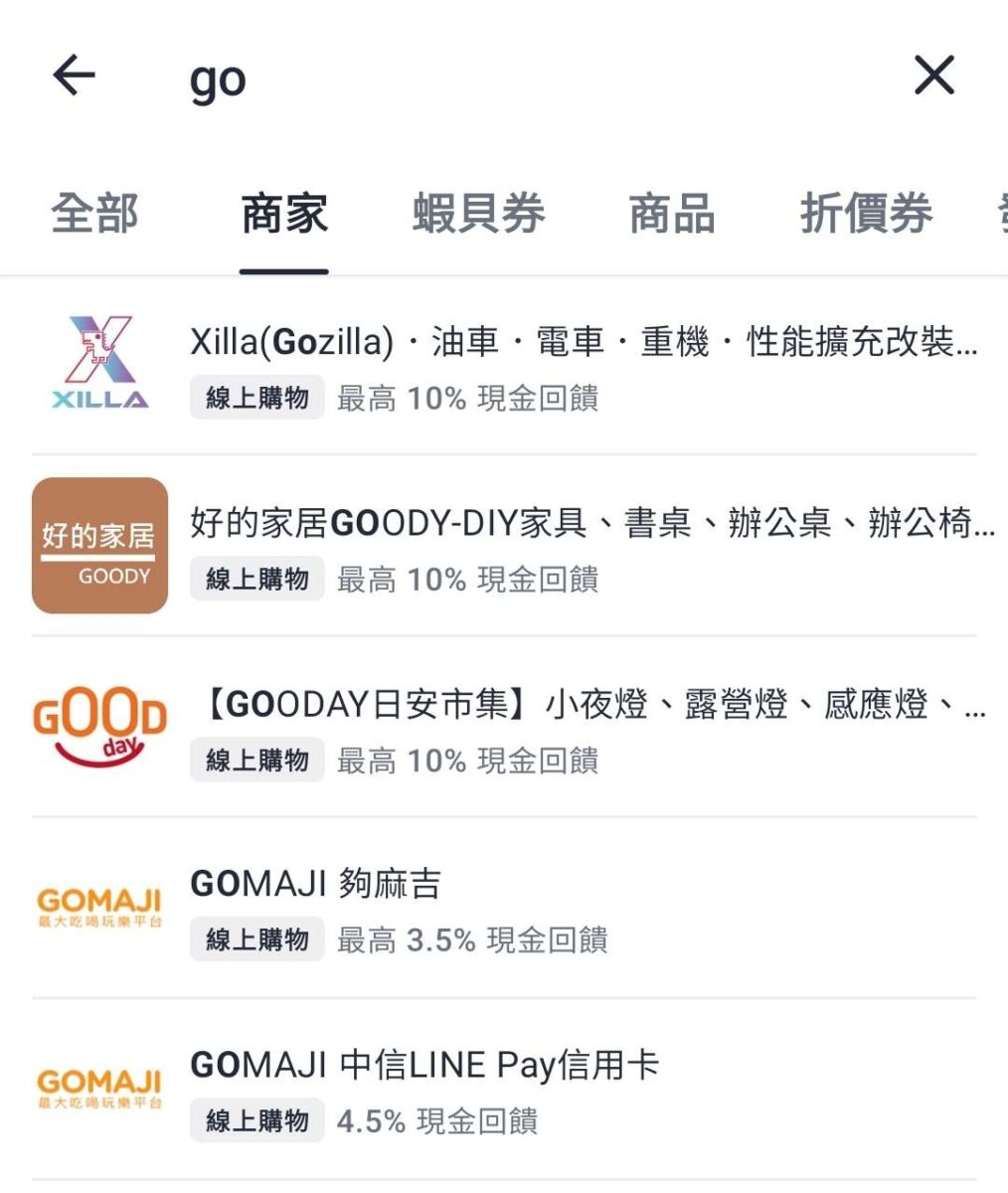Viewport: 1008px width, 1193px height.
Task: Tap the 好的家居 GOODY store logo
Action: coord(98,545)
